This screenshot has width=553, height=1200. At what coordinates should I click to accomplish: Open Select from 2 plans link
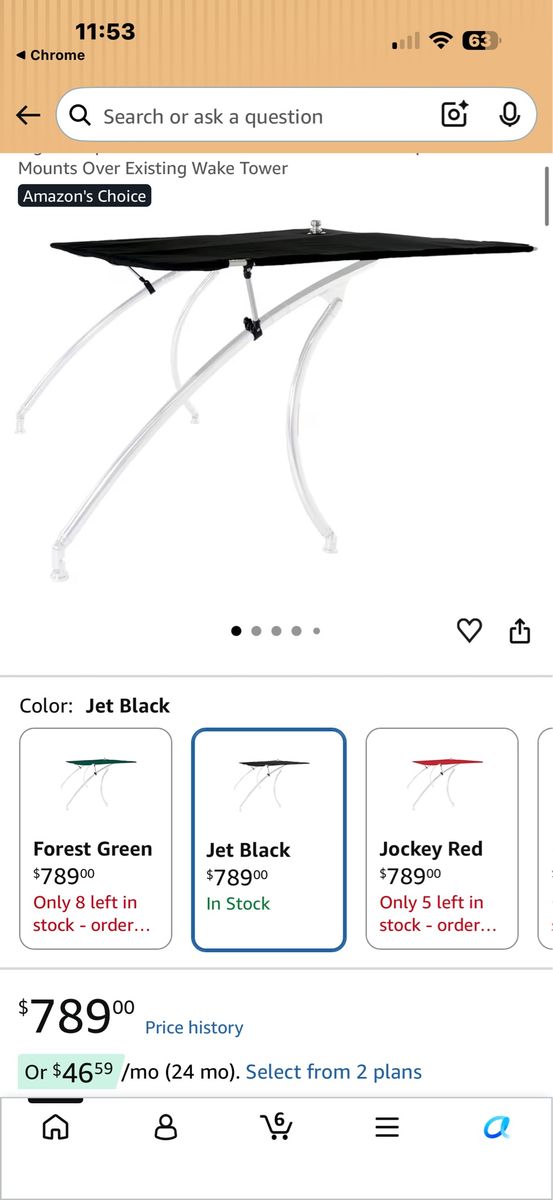tap(334, 1072)
